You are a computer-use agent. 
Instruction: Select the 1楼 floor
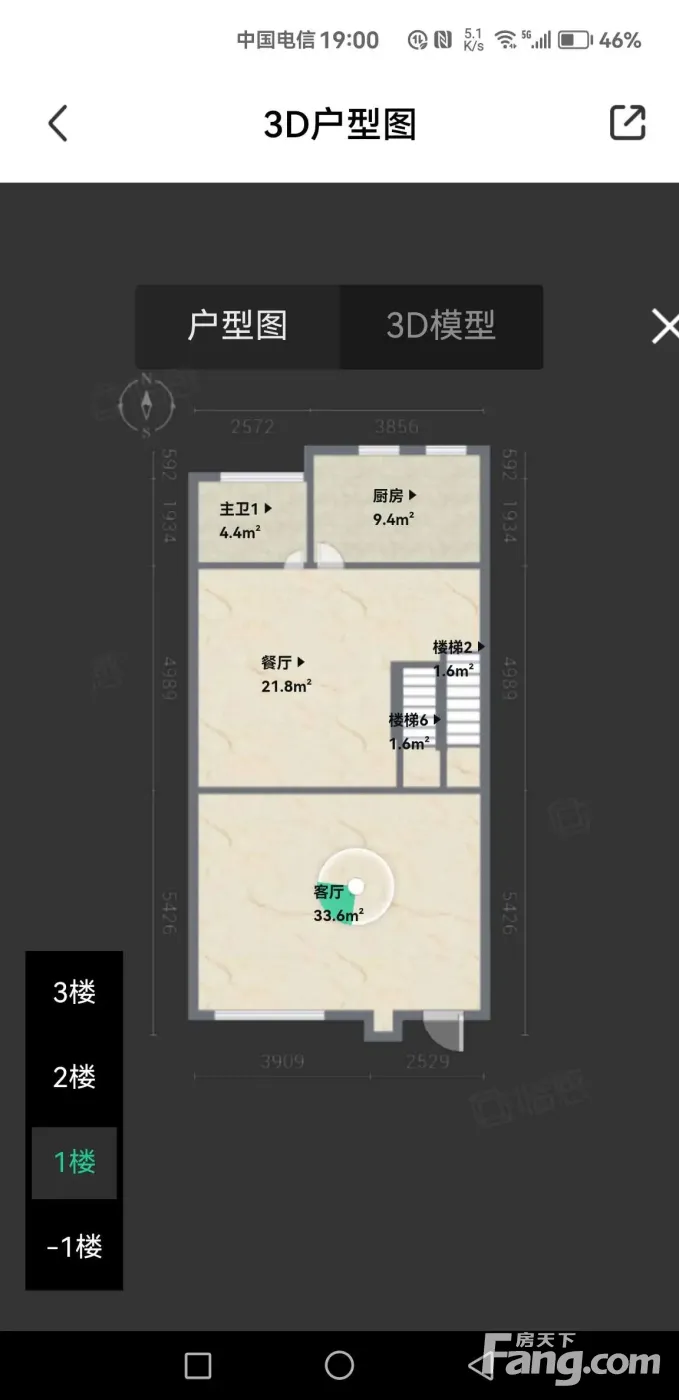click(x=74, y=1162)
